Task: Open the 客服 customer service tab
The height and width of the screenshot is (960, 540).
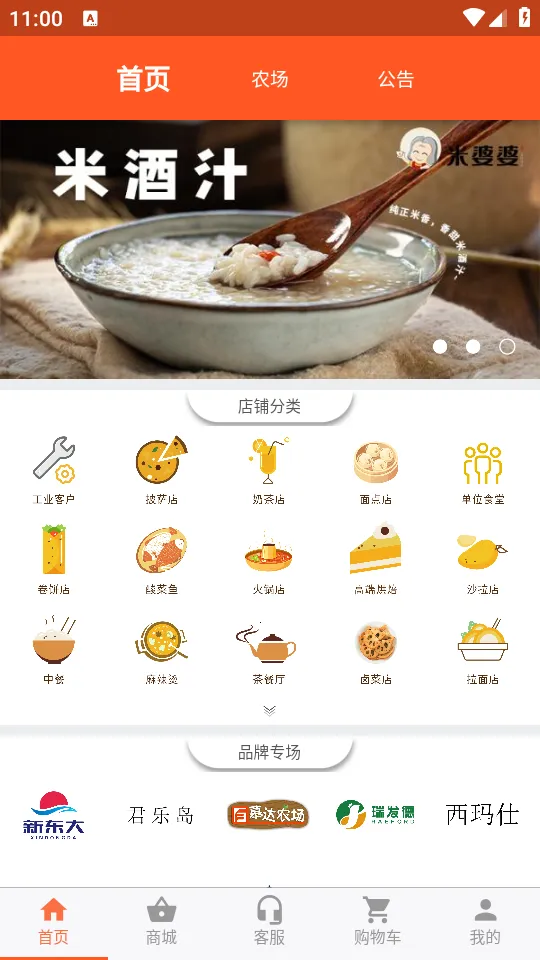Action: [x=269, y=921]
